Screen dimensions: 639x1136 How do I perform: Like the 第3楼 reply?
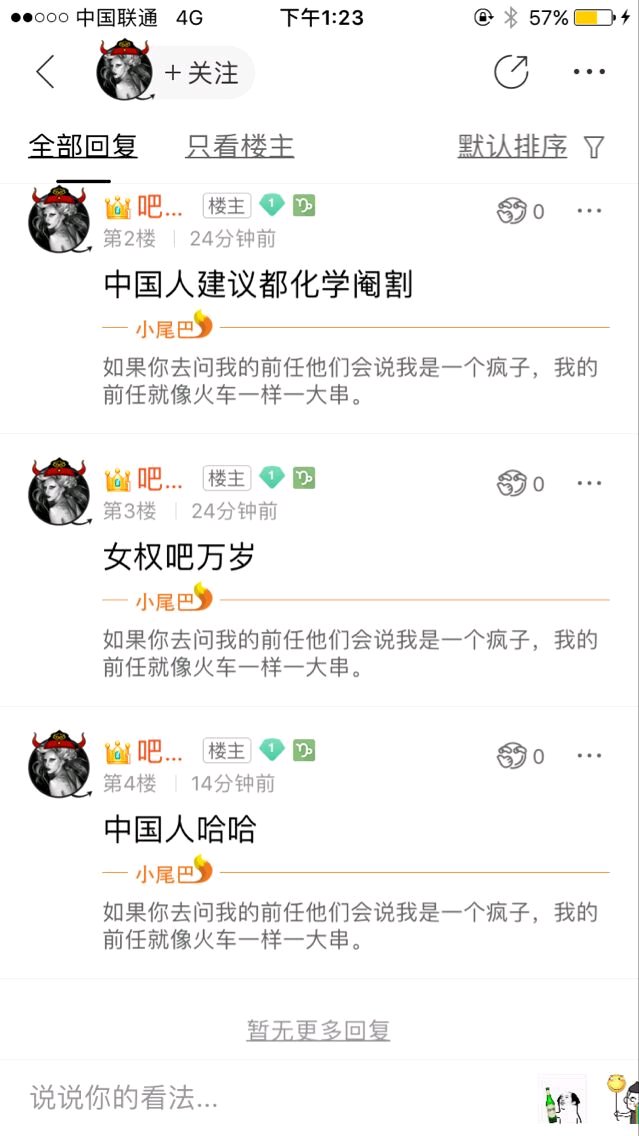520,484
